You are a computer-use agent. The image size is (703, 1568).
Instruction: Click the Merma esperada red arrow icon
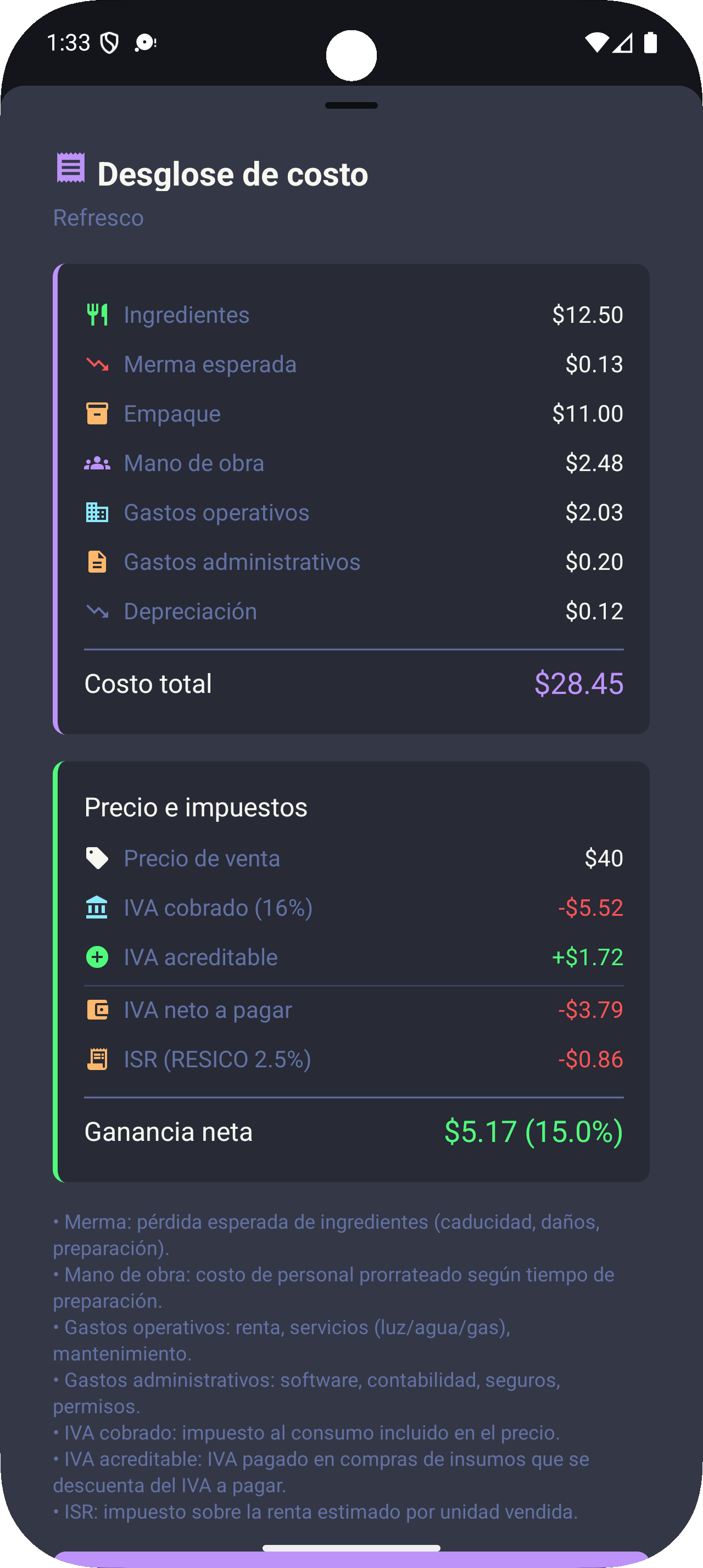tap(97, 363)
